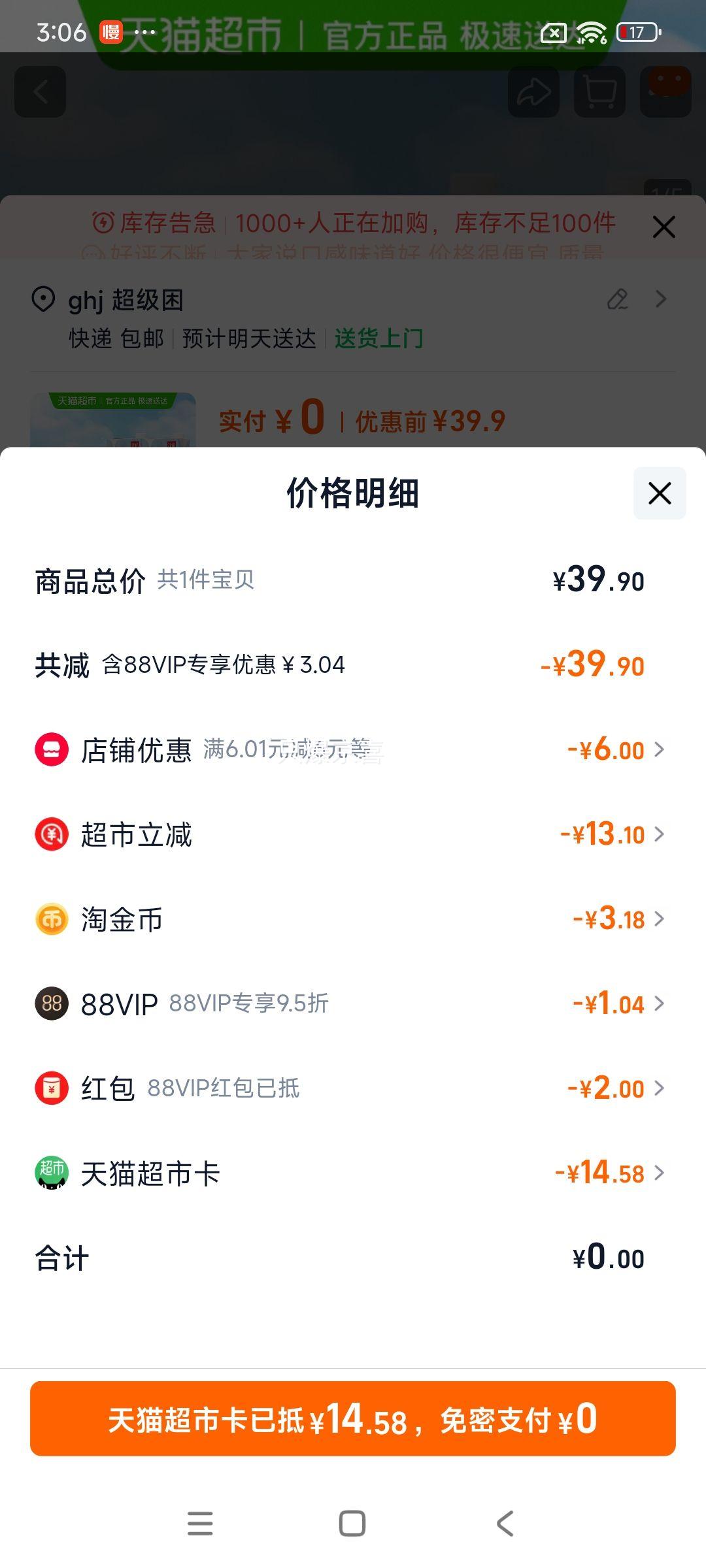Open 店铺优惠 discount details
The image size is (706, 1568).
(x=353, y=749)
